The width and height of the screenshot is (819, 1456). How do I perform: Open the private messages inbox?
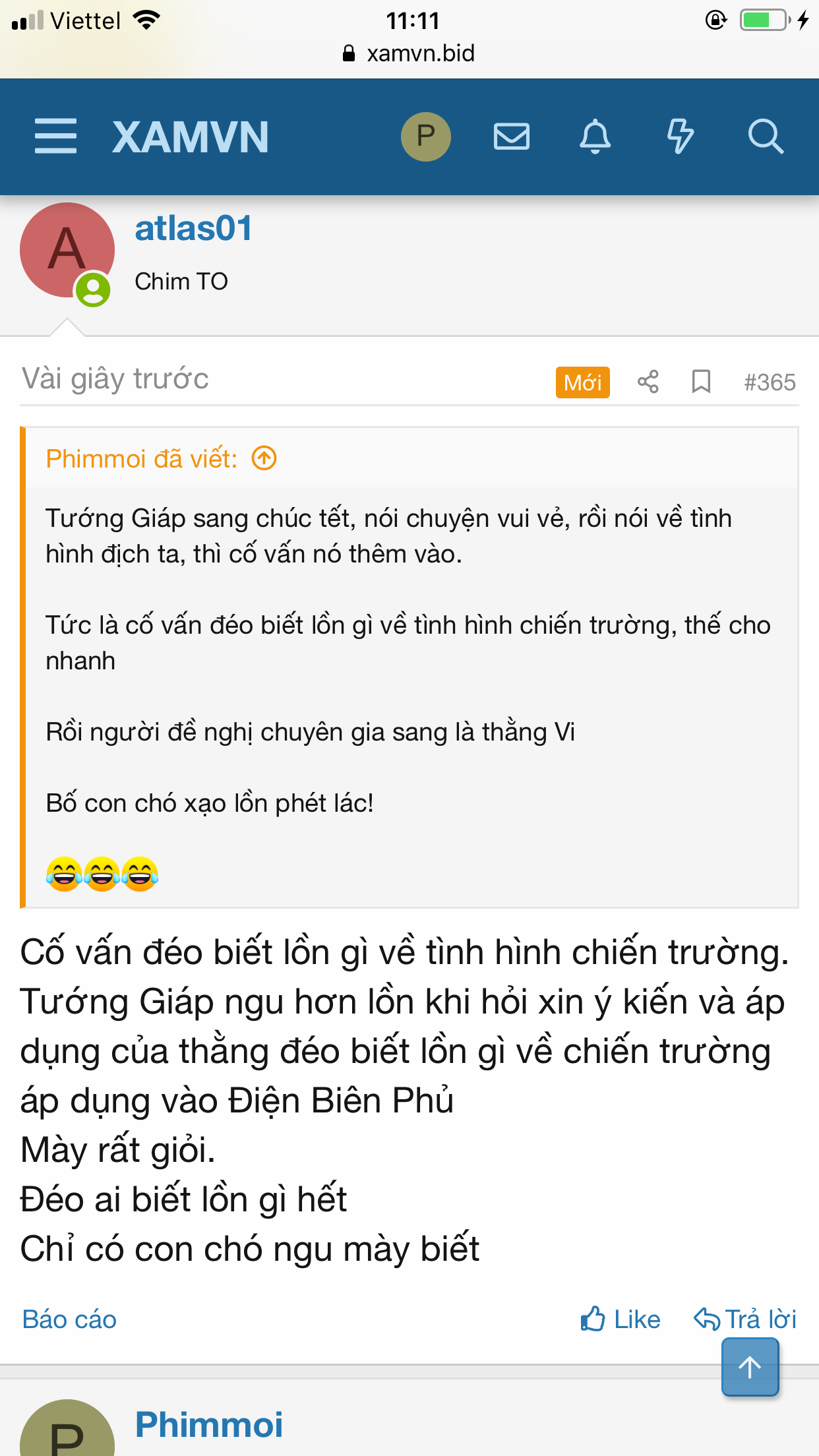pos(511,136)
